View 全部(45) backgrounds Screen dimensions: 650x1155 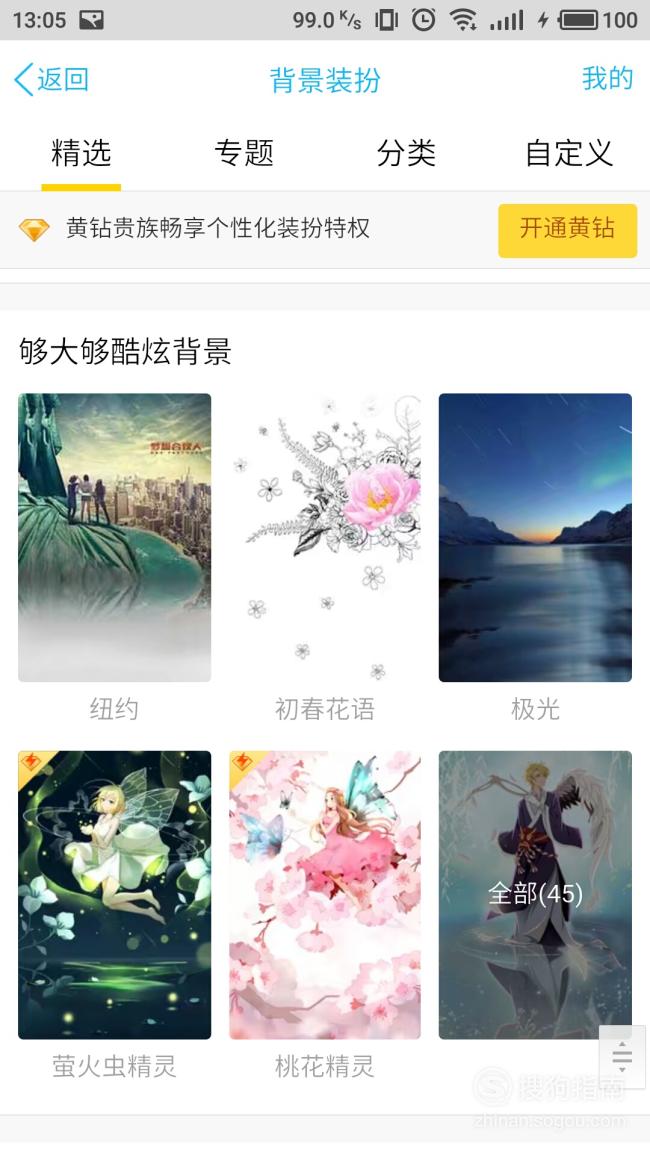pos(535,895)
